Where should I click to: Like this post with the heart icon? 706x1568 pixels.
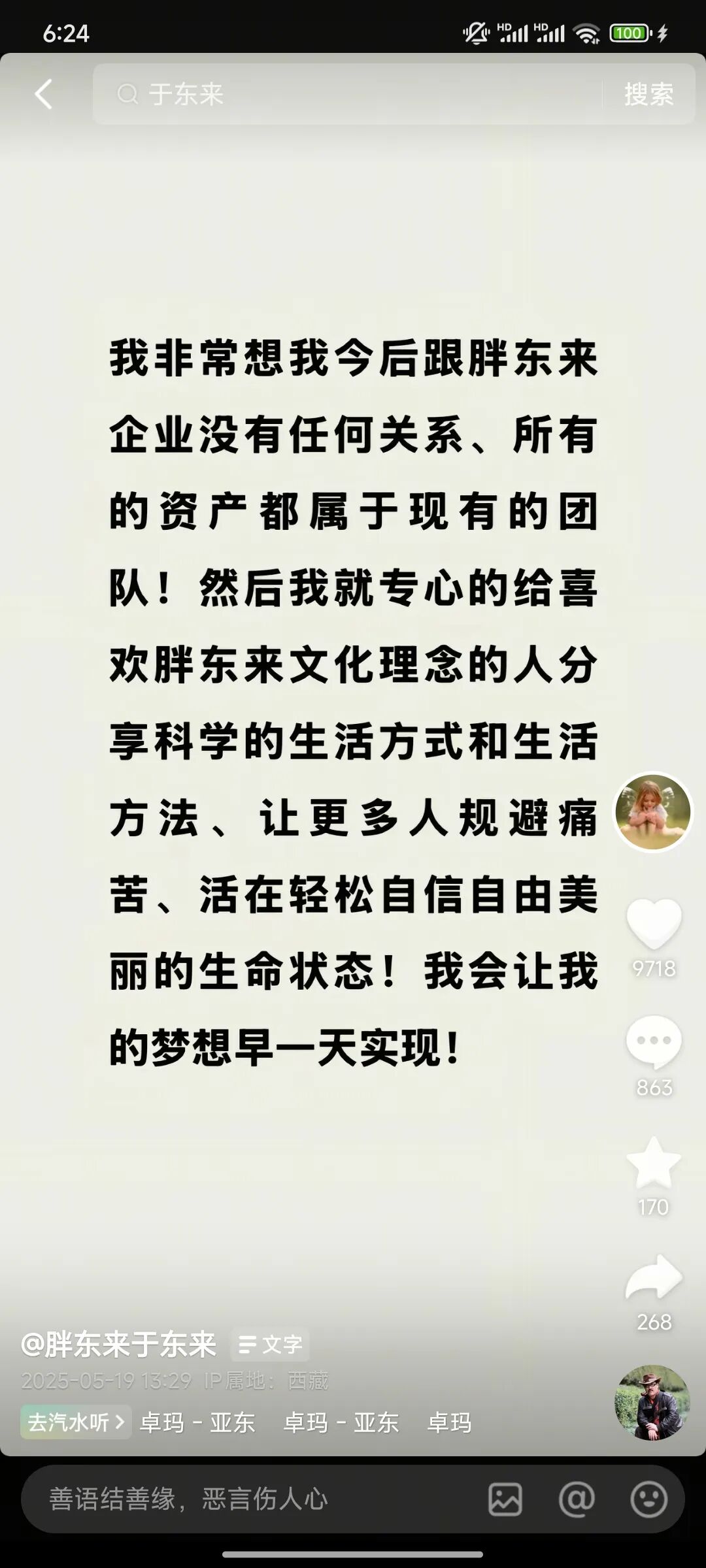point(654,923)
